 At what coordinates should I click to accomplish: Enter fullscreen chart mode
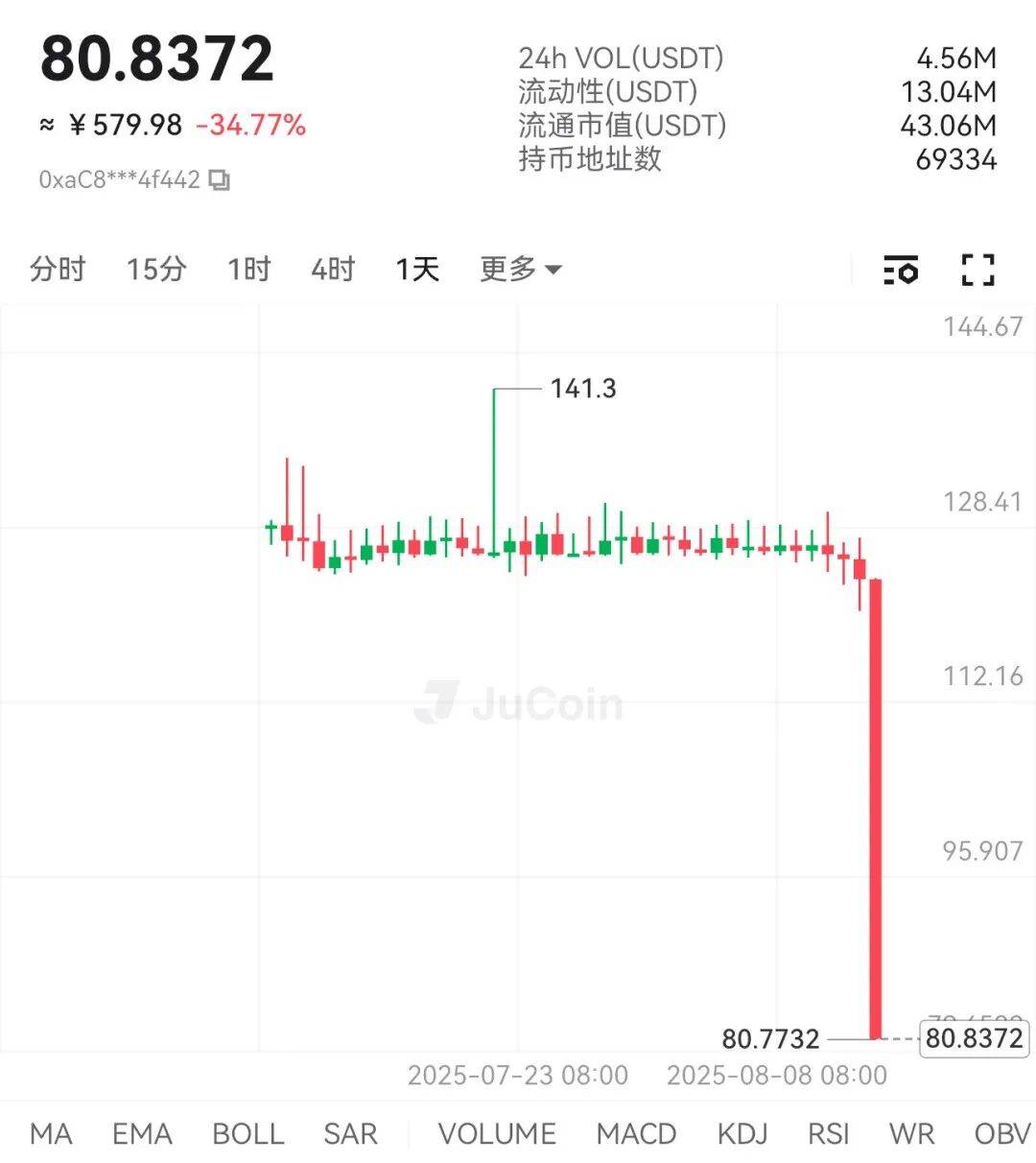point(977,270)
